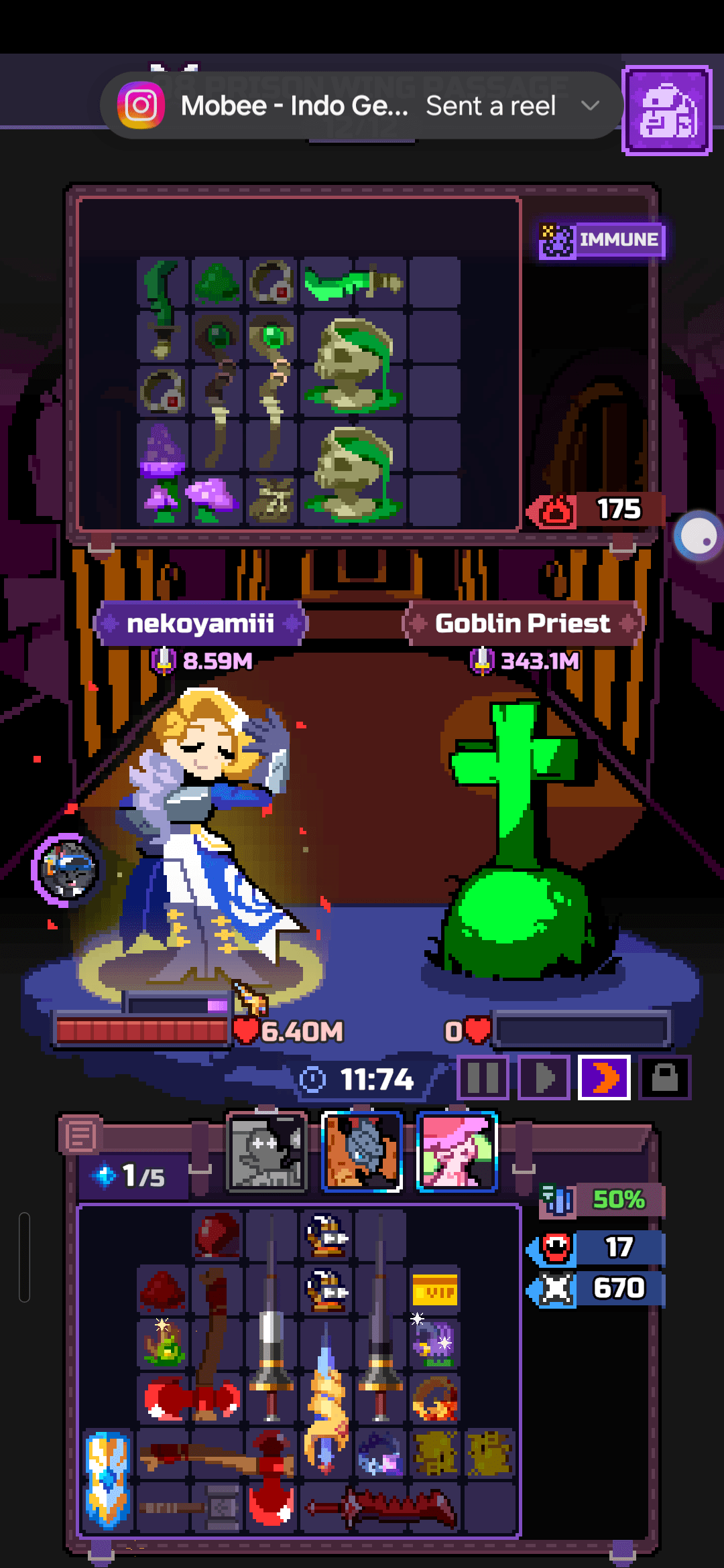Open the purple backpack inventory button

click(667, 111)
